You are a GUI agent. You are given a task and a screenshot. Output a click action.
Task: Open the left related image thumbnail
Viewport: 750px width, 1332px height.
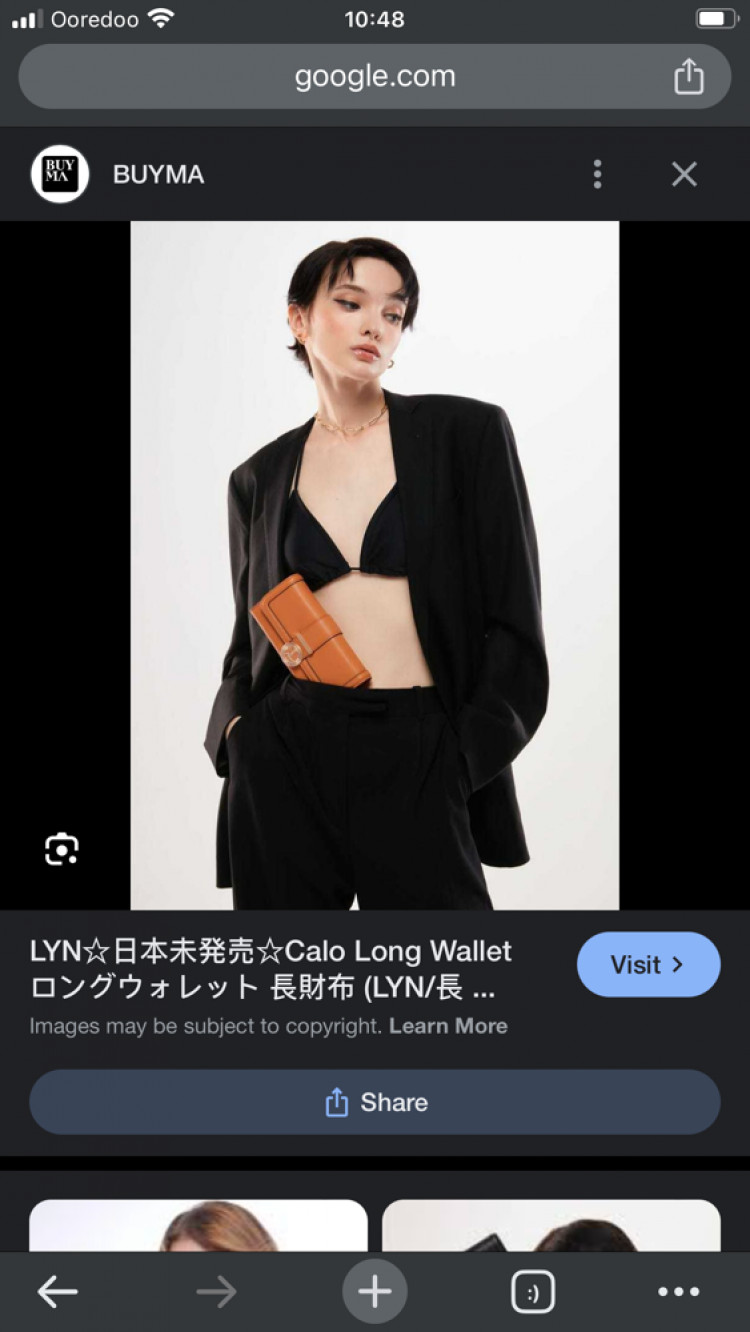point(198,1226)
